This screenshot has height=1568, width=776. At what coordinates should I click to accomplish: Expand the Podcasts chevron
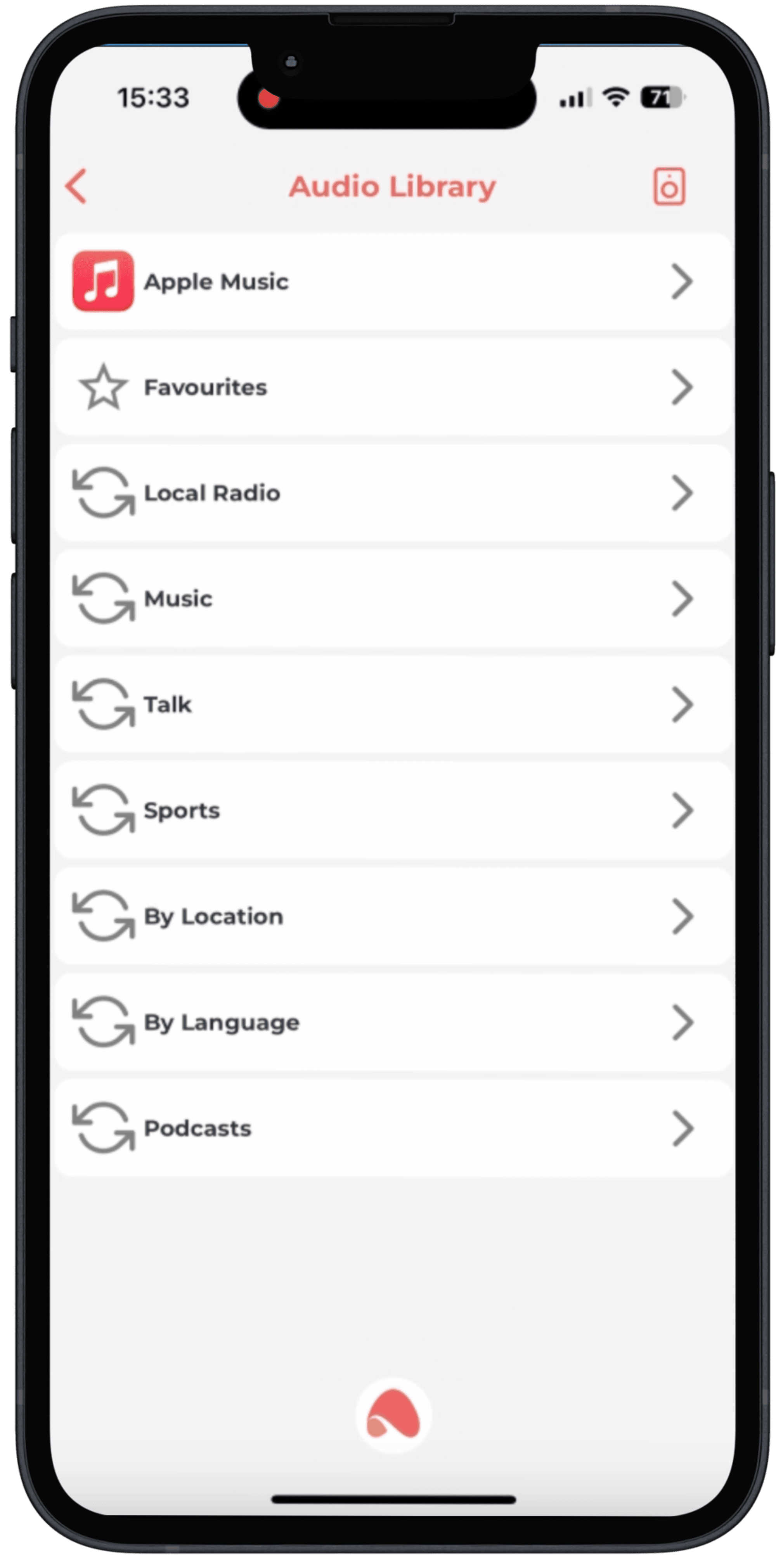coord(683,1127)
